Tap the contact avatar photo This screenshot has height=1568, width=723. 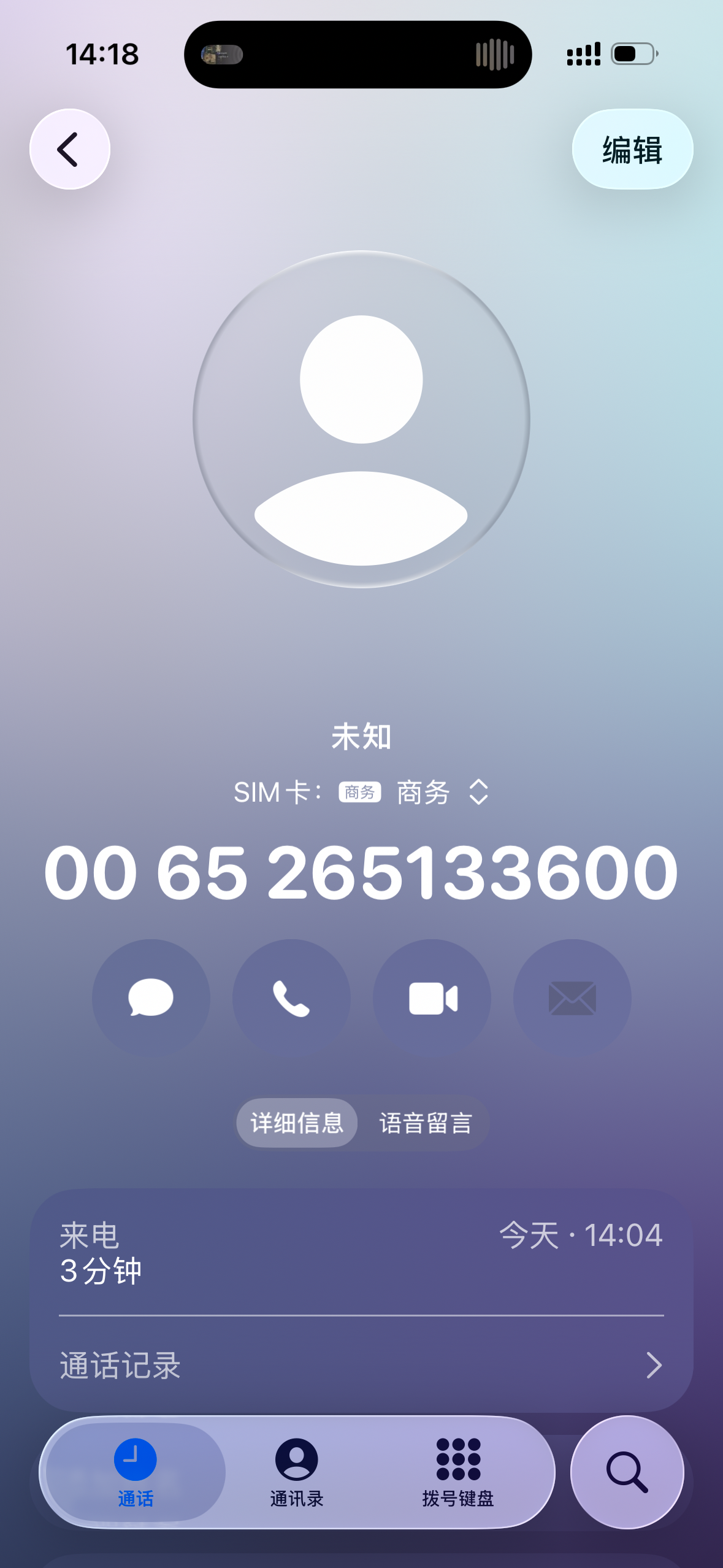pyautogui.click(x=361, y=420)
